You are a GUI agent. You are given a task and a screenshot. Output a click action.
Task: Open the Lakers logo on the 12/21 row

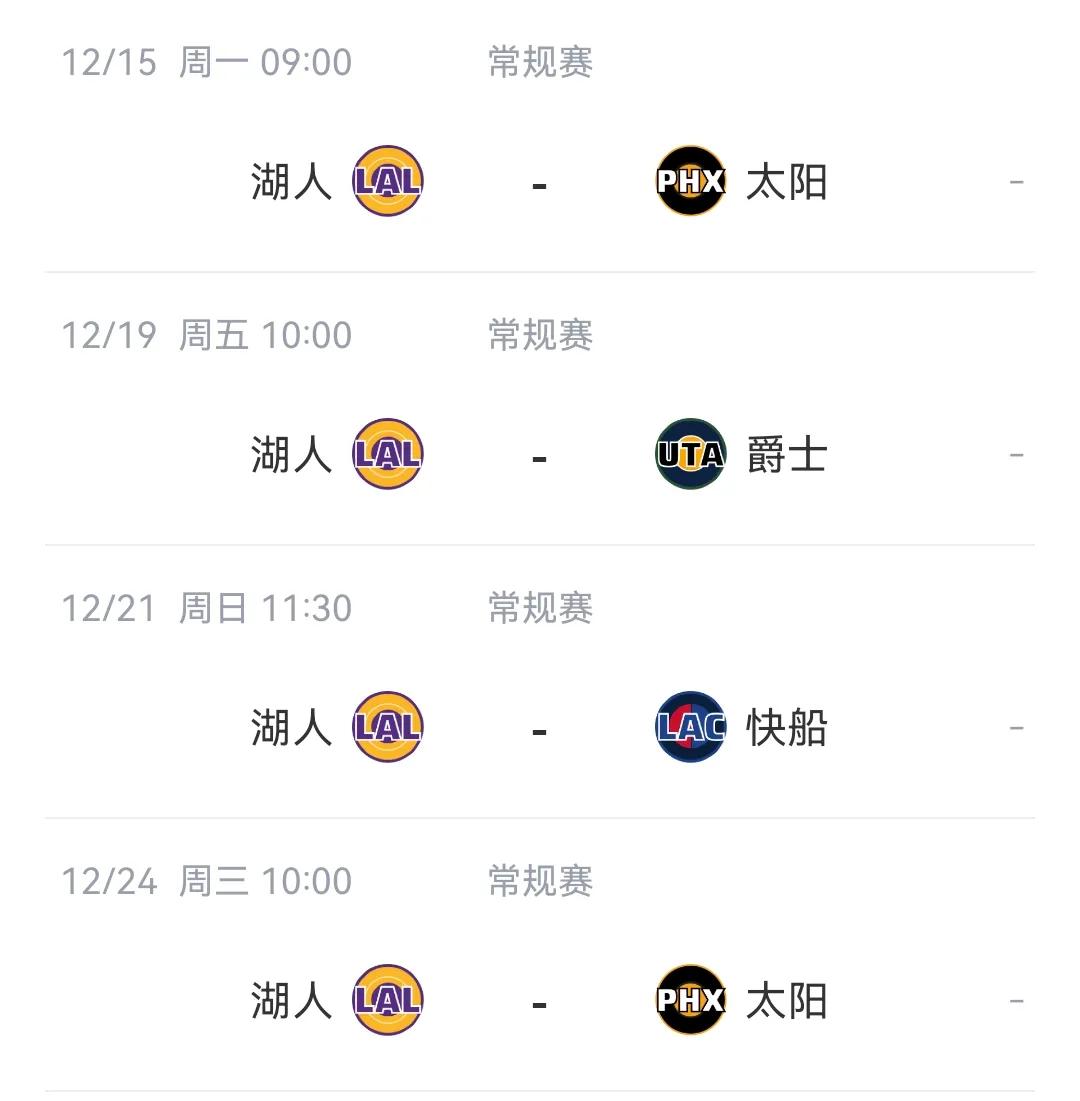pos(388,728)
